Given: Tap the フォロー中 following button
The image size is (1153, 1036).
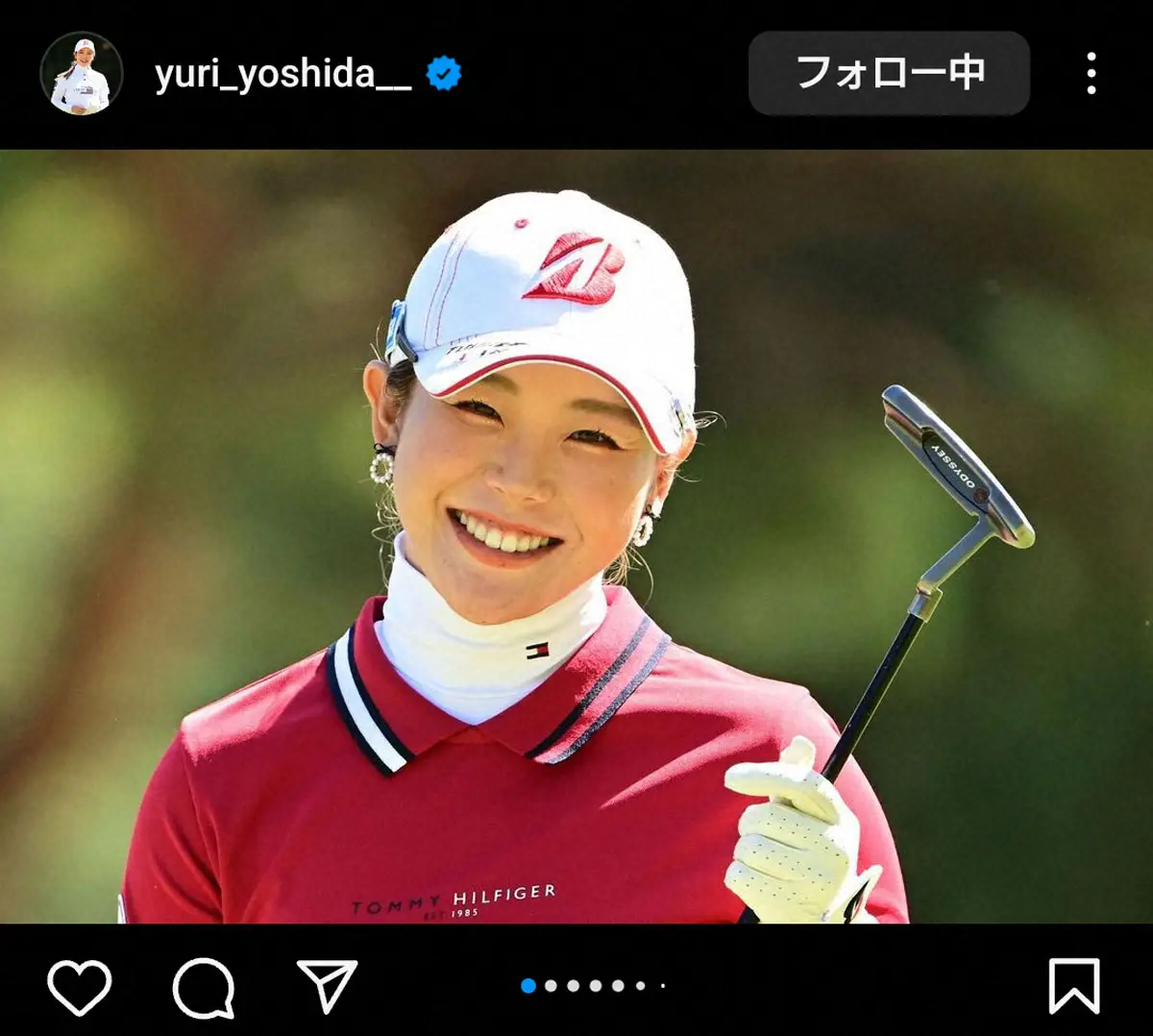Looking at the screenshot, I should pyautogui.click(x=889, y=73).
